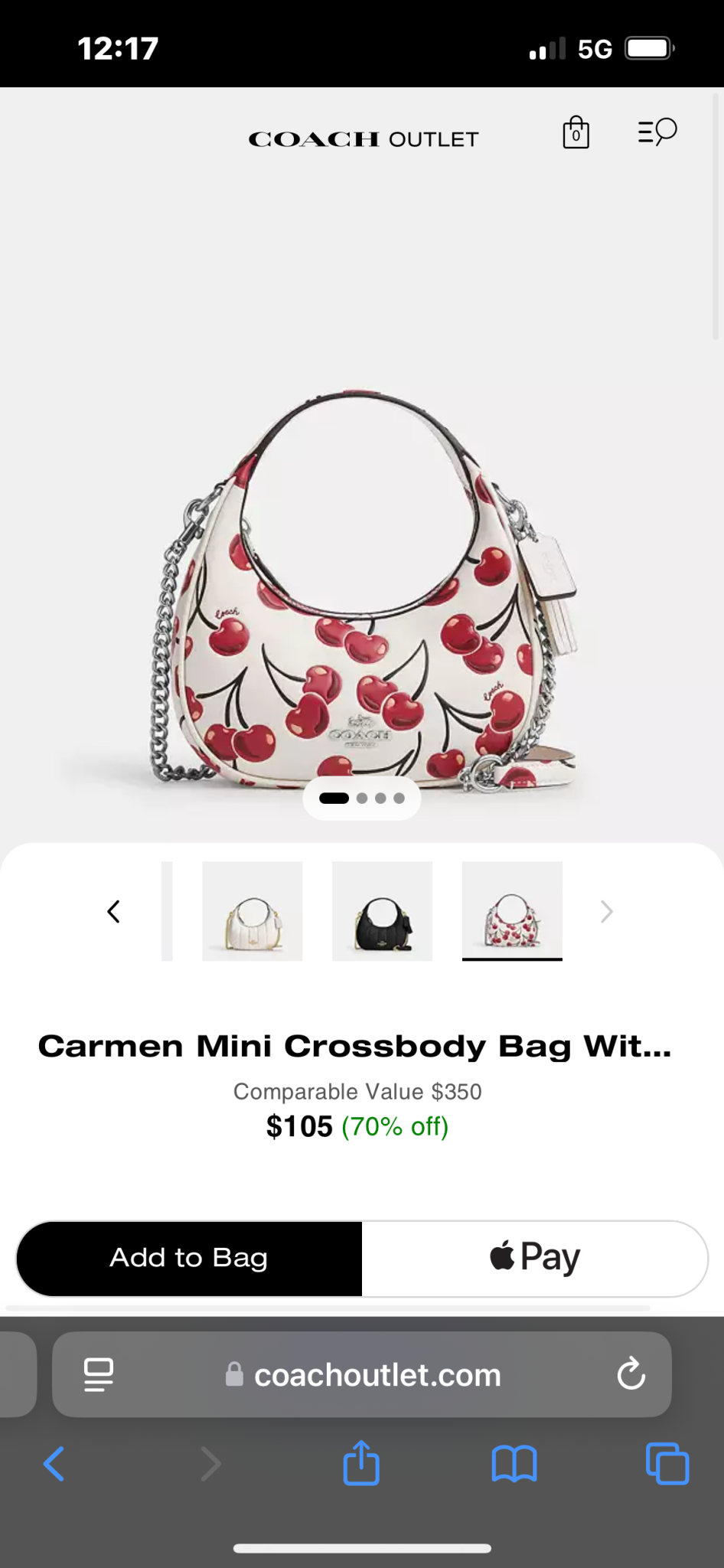Screen dimensions: 724x1568
Task: Share this page from the Safari toolbar
Action: [x=361, y=1462]
